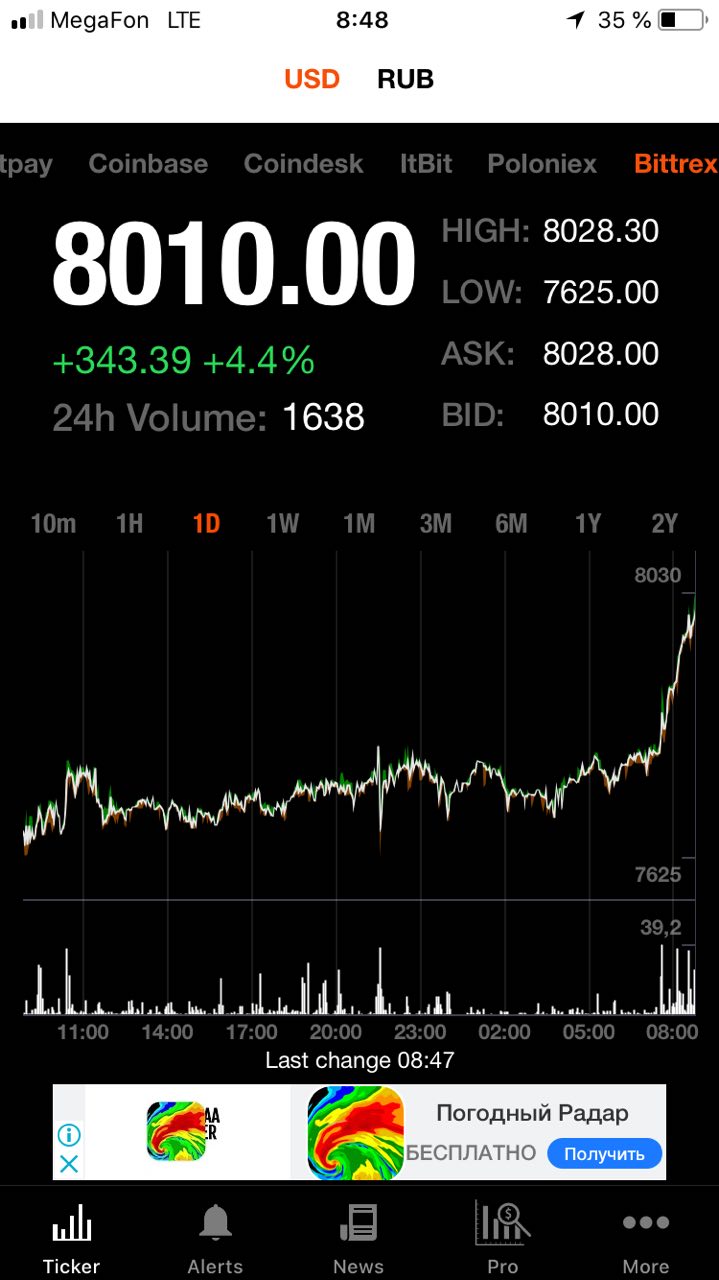Select the Coindesk price source
The image size is (719, 1280).
pyautogui.click(x=304, y=164)
